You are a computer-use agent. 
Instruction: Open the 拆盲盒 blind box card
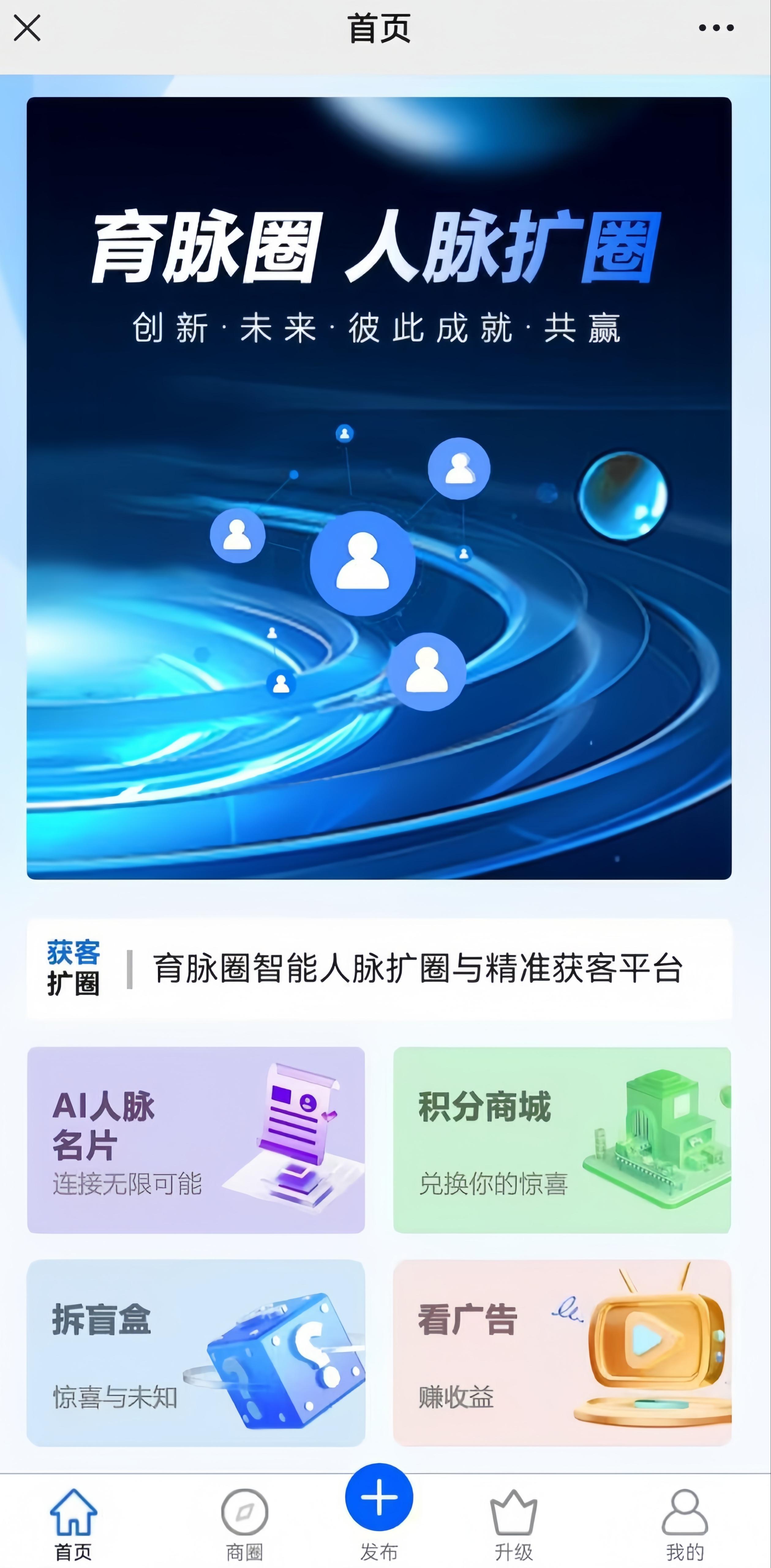[x=196, y=1352]
